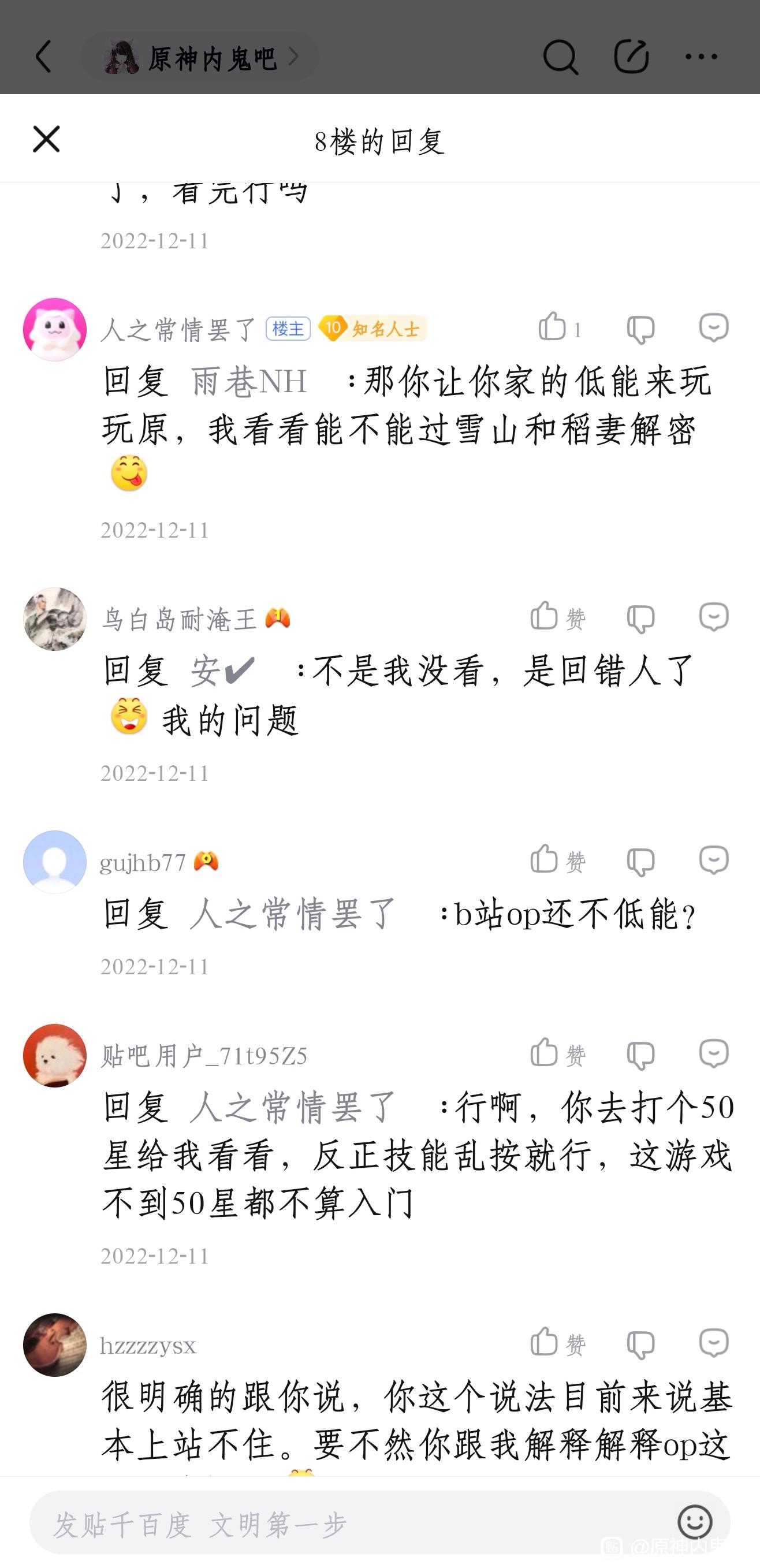
Task: Like gujhb77's reply
Action: click(x=545, y=860)
